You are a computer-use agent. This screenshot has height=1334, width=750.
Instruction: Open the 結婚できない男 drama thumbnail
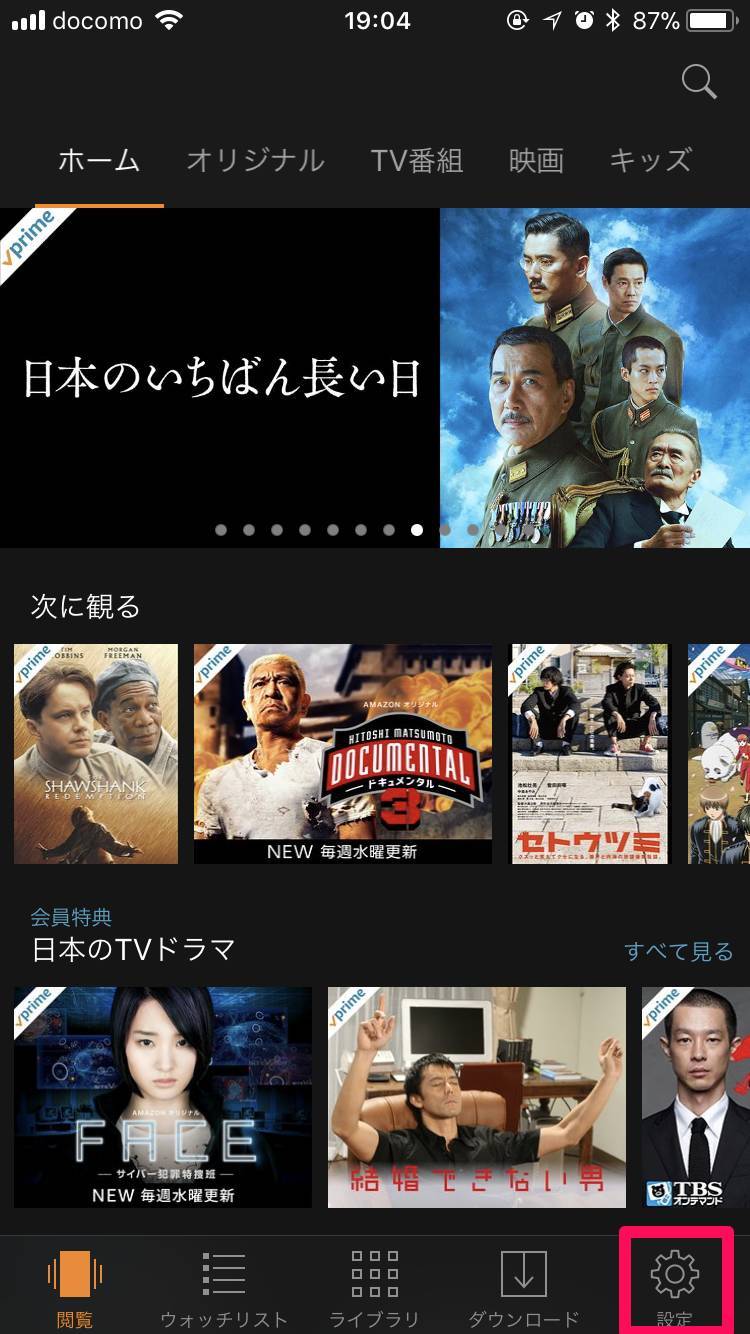[477, 1097]
